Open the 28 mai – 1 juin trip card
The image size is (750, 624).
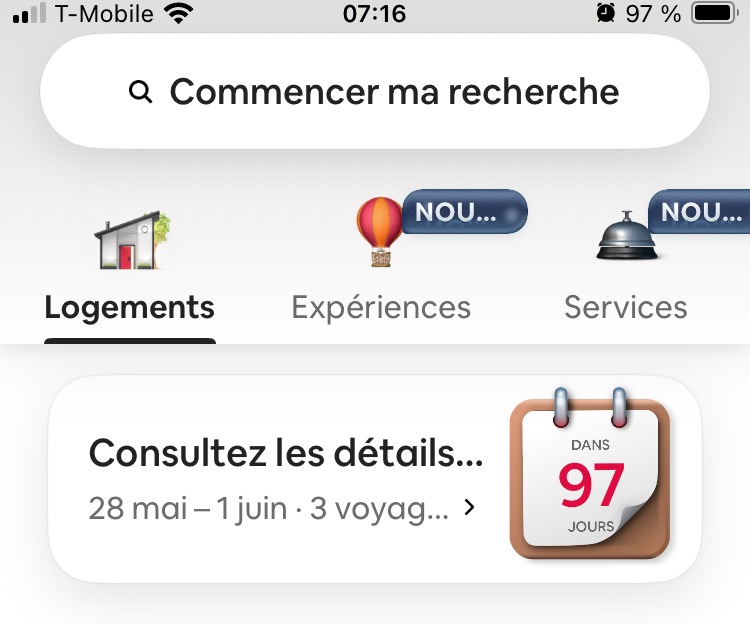tap(374, 479)
